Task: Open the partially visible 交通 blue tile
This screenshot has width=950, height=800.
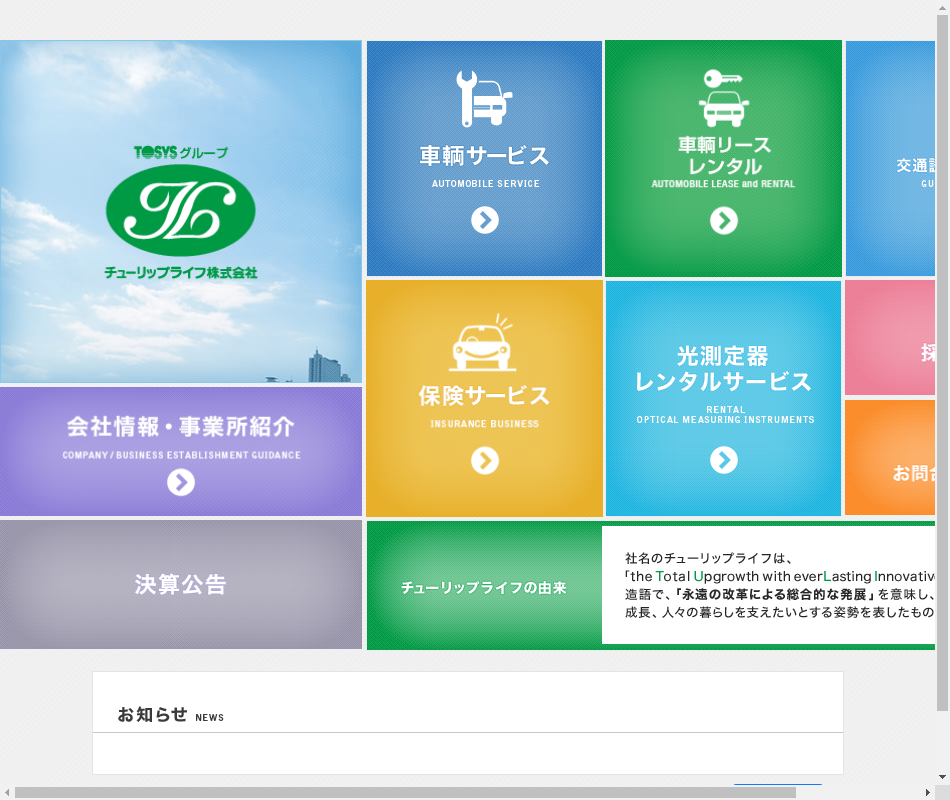Action: point(890,159)
